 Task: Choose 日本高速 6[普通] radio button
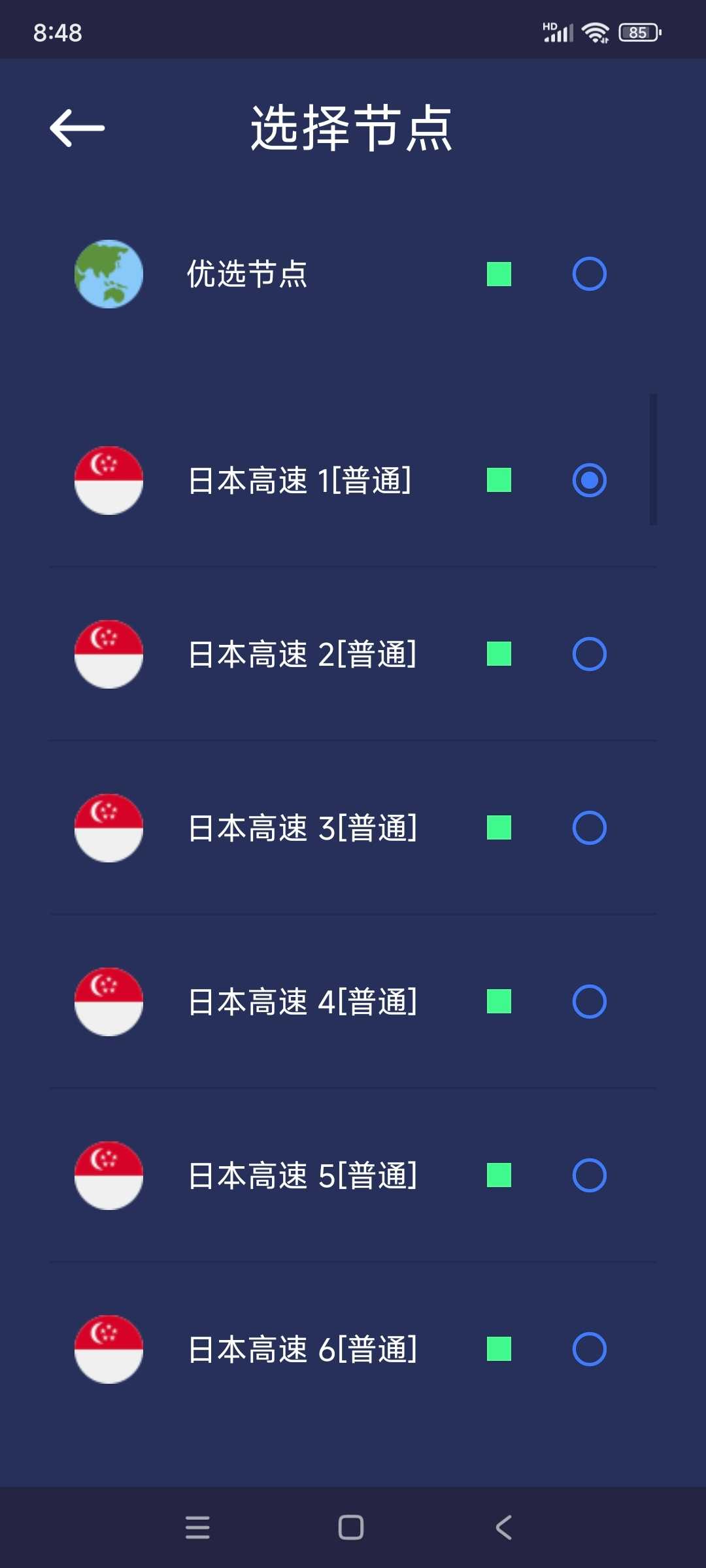589,1349
